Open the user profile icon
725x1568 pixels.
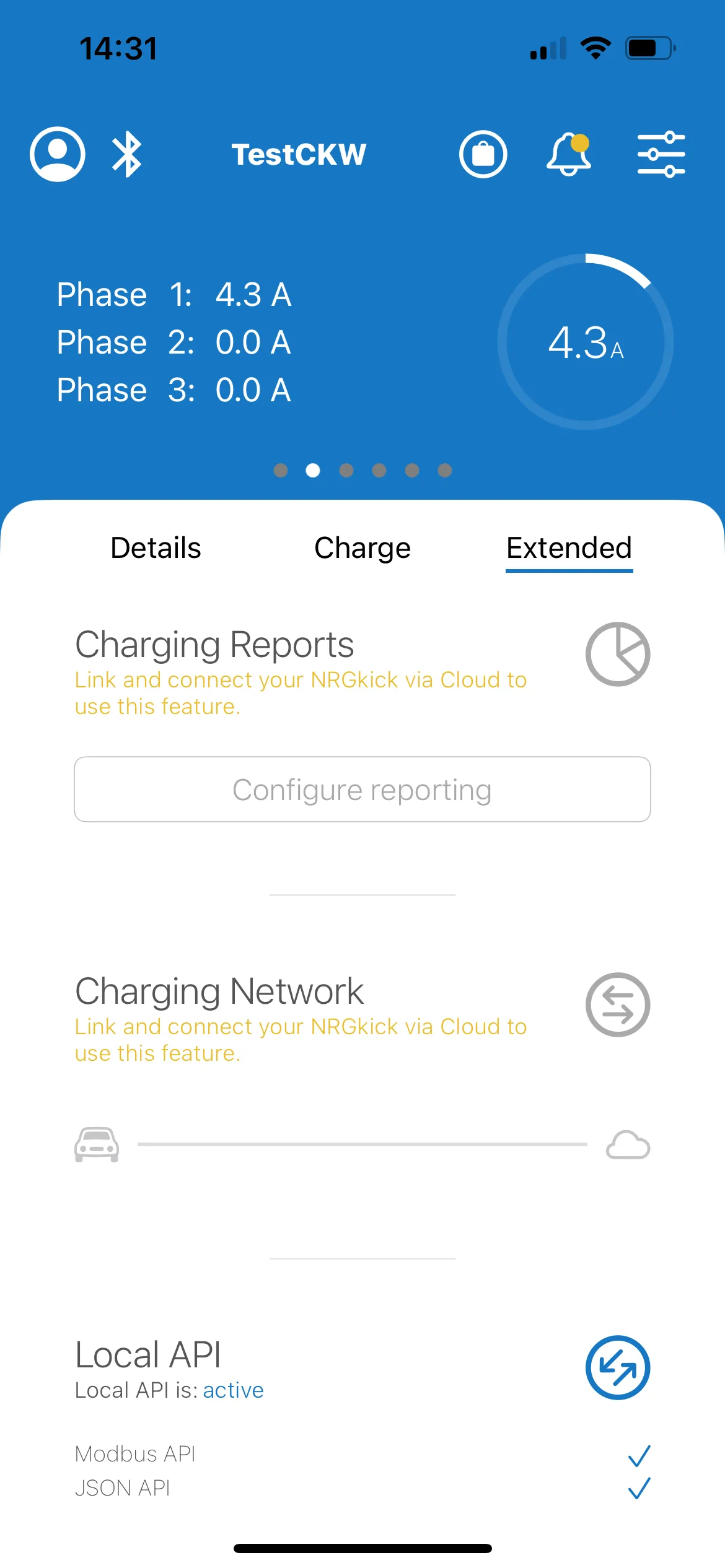click(58, 154)
